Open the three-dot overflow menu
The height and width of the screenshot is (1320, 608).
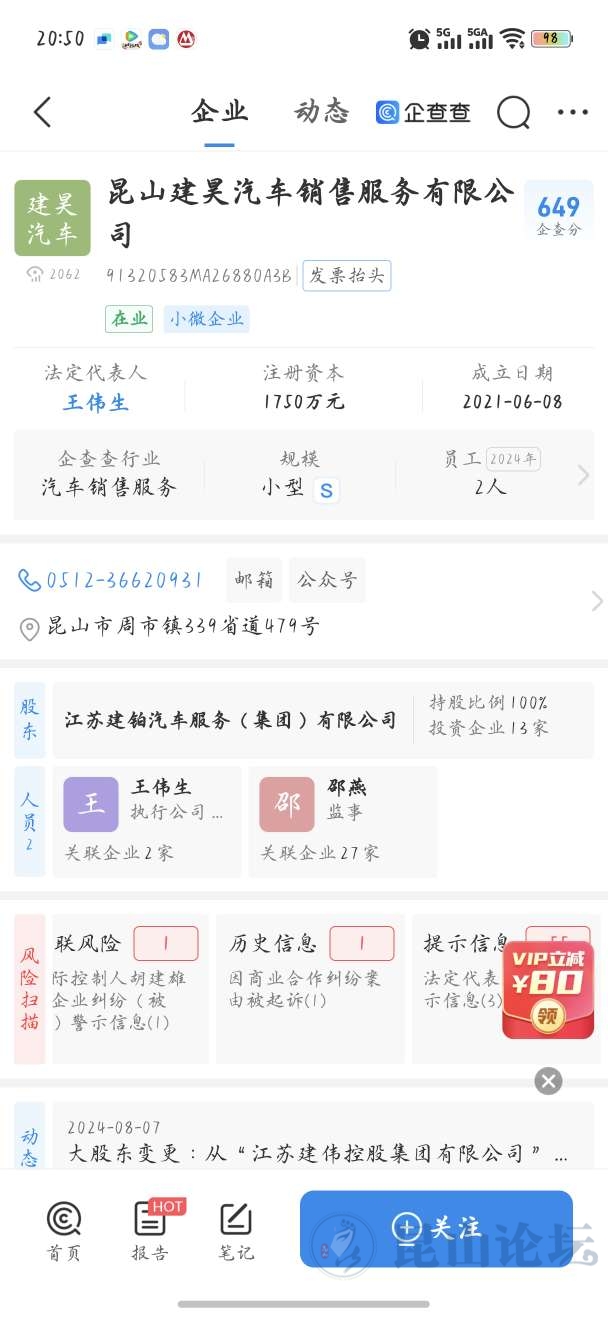[572, 113]
